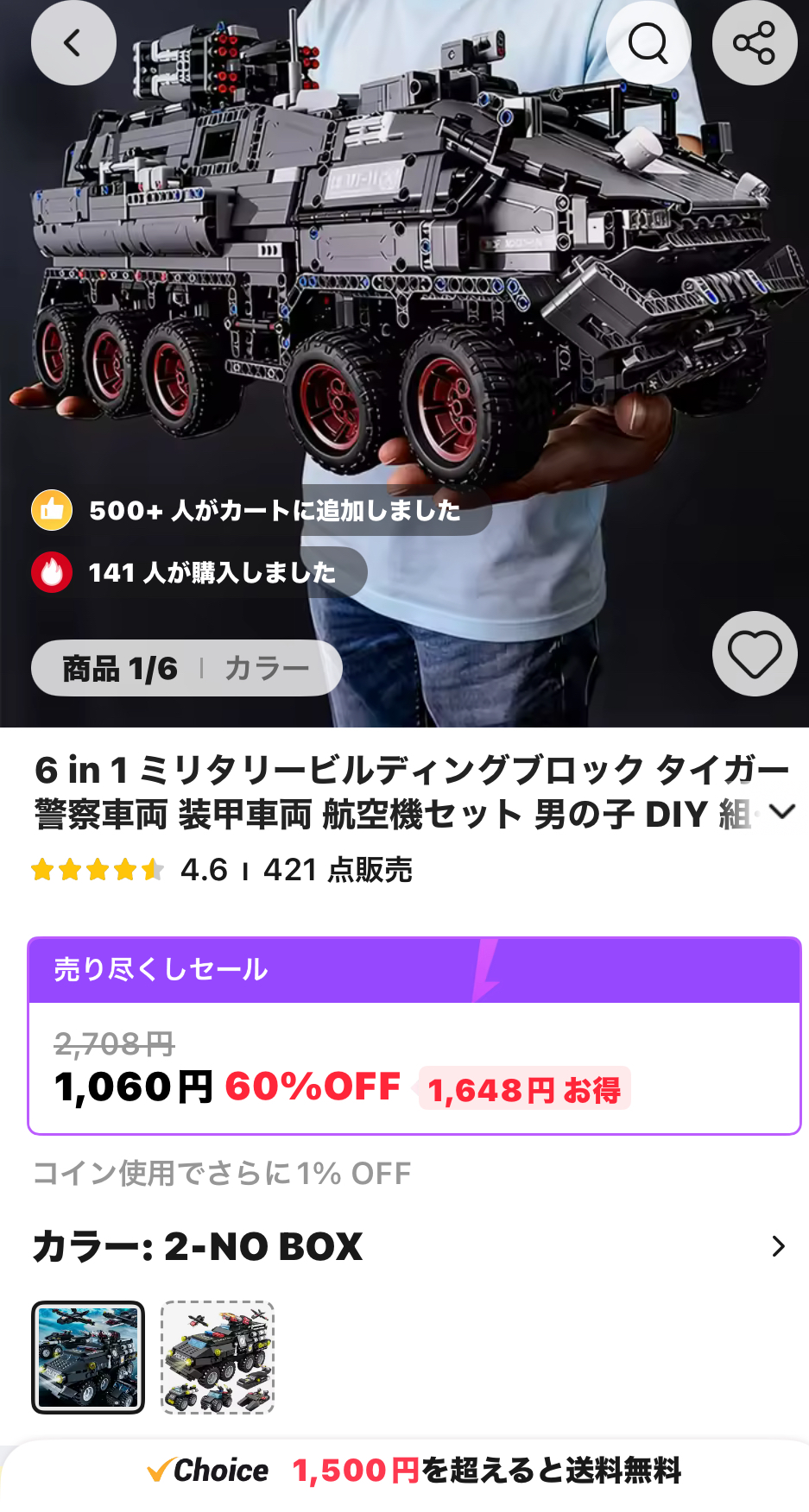Image resolution: width=809 pixels, height=1512 pixels.
Task: Add product to wishlist with heart icon
Action: click(754, 653)
